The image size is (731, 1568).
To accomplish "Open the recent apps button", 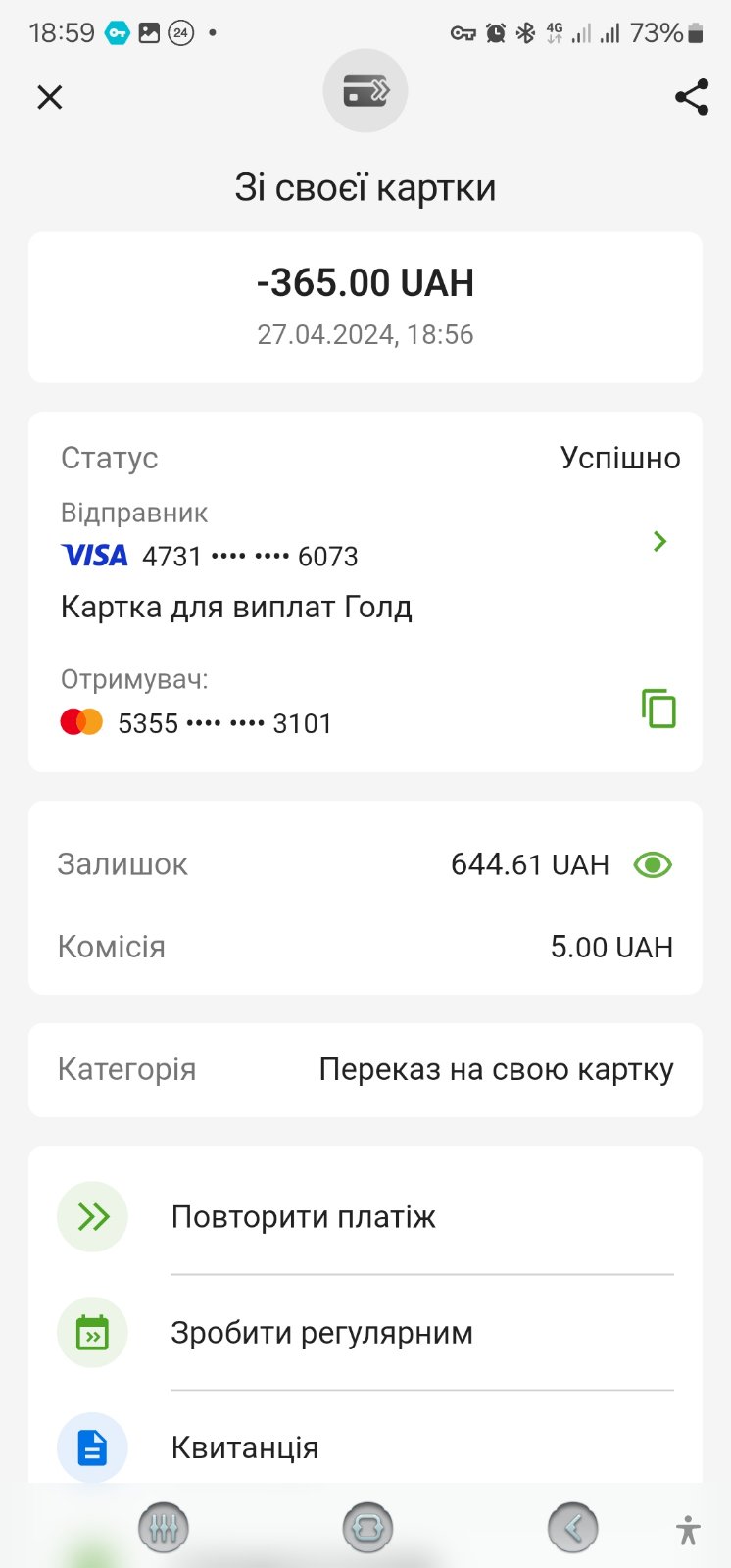I will 163,1527.
